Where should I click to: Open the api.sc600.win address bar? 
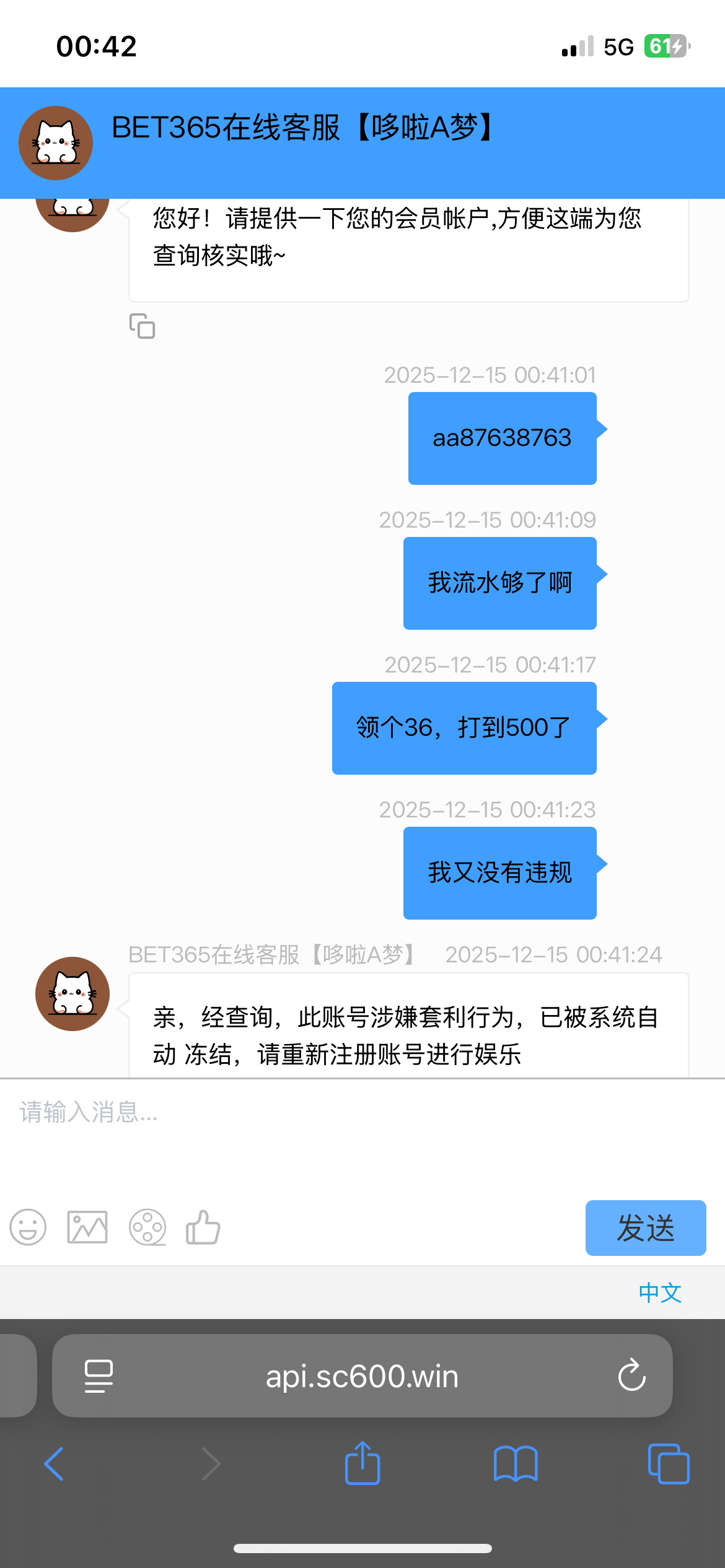(362, 1376)
